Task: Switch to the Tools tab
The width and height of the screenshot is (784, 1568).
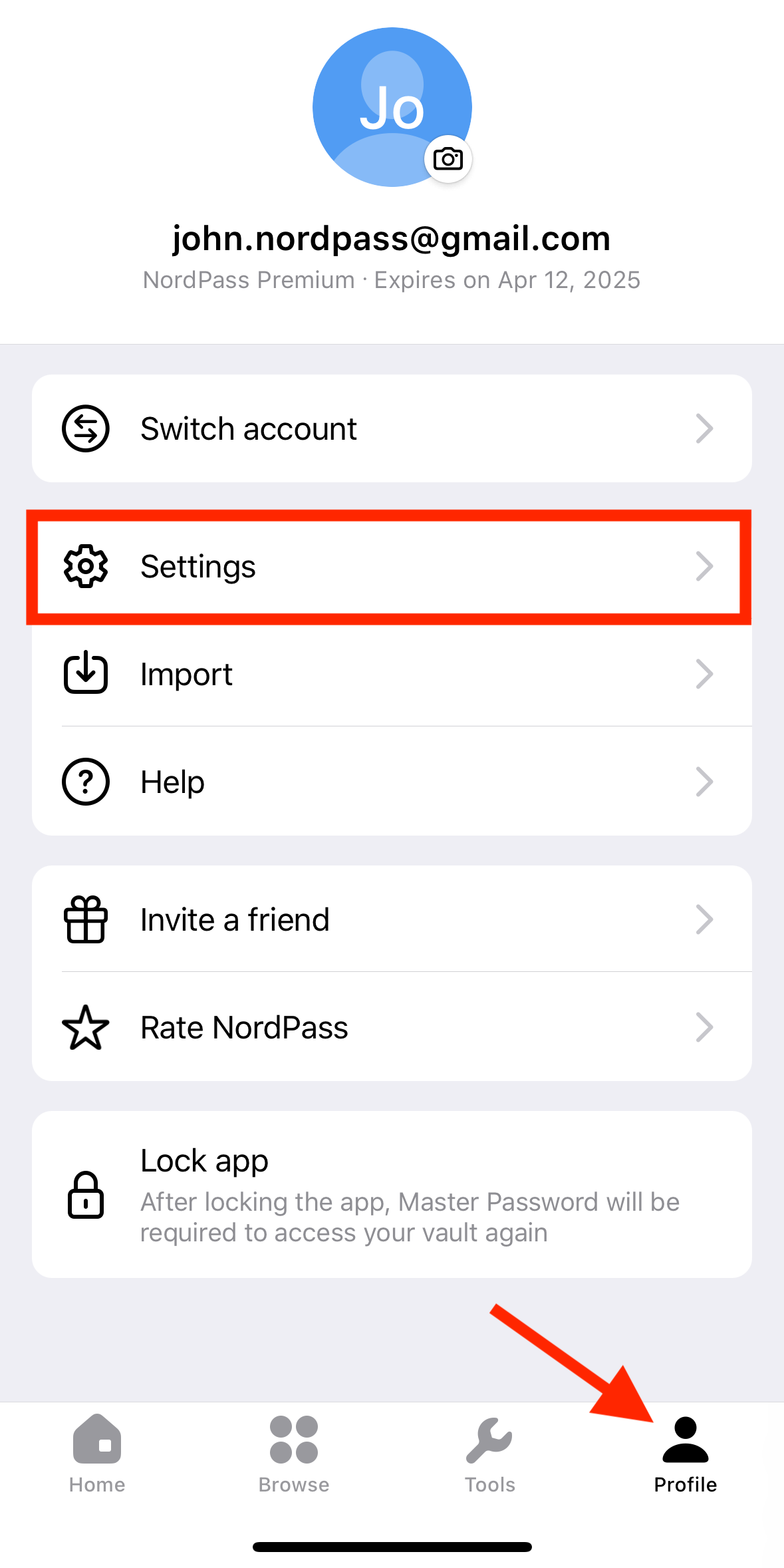Action: 489,1455
